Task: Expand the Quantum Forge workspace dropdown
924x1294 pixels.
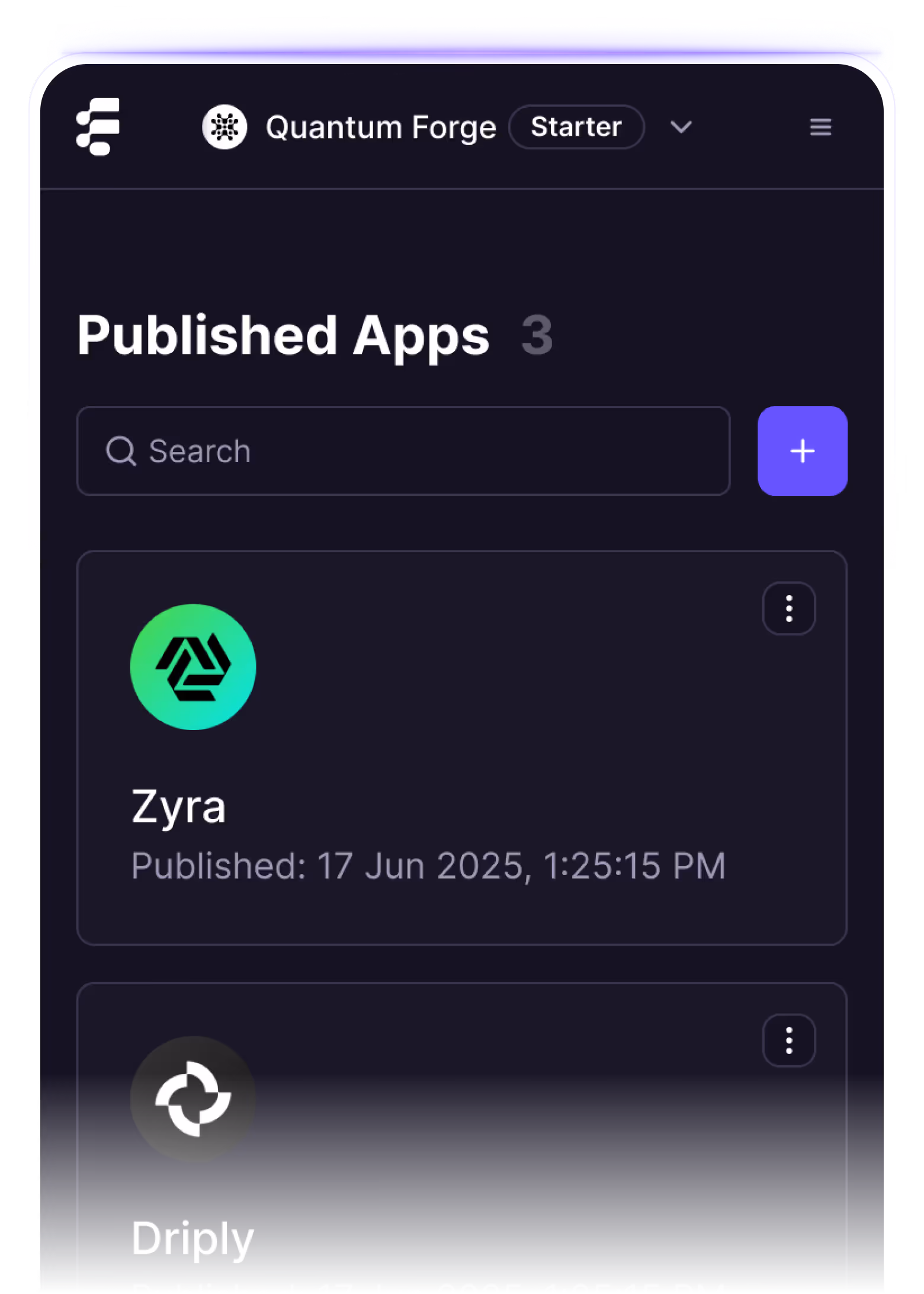Action: [681, 127]
